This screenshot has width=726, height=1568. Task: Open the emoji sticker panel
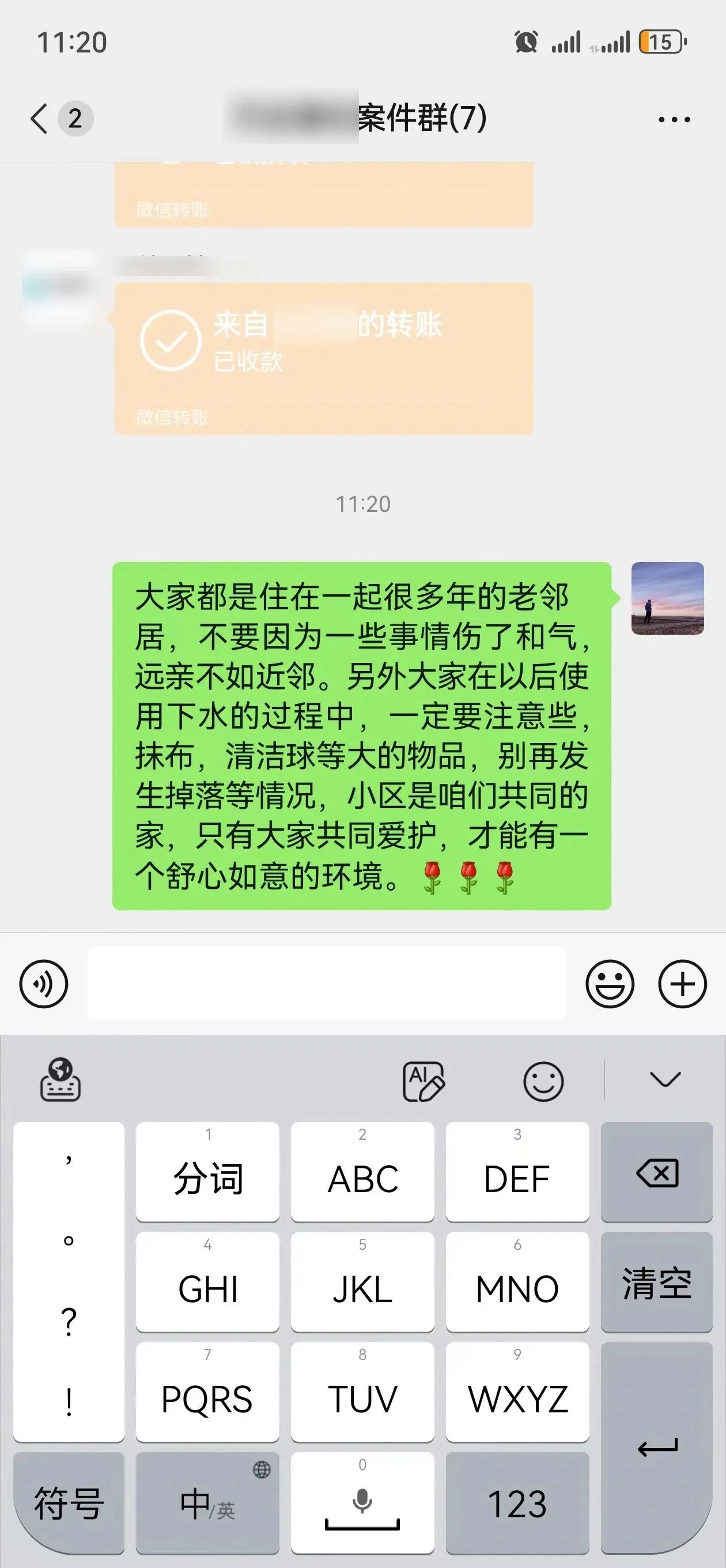(610, 983)
